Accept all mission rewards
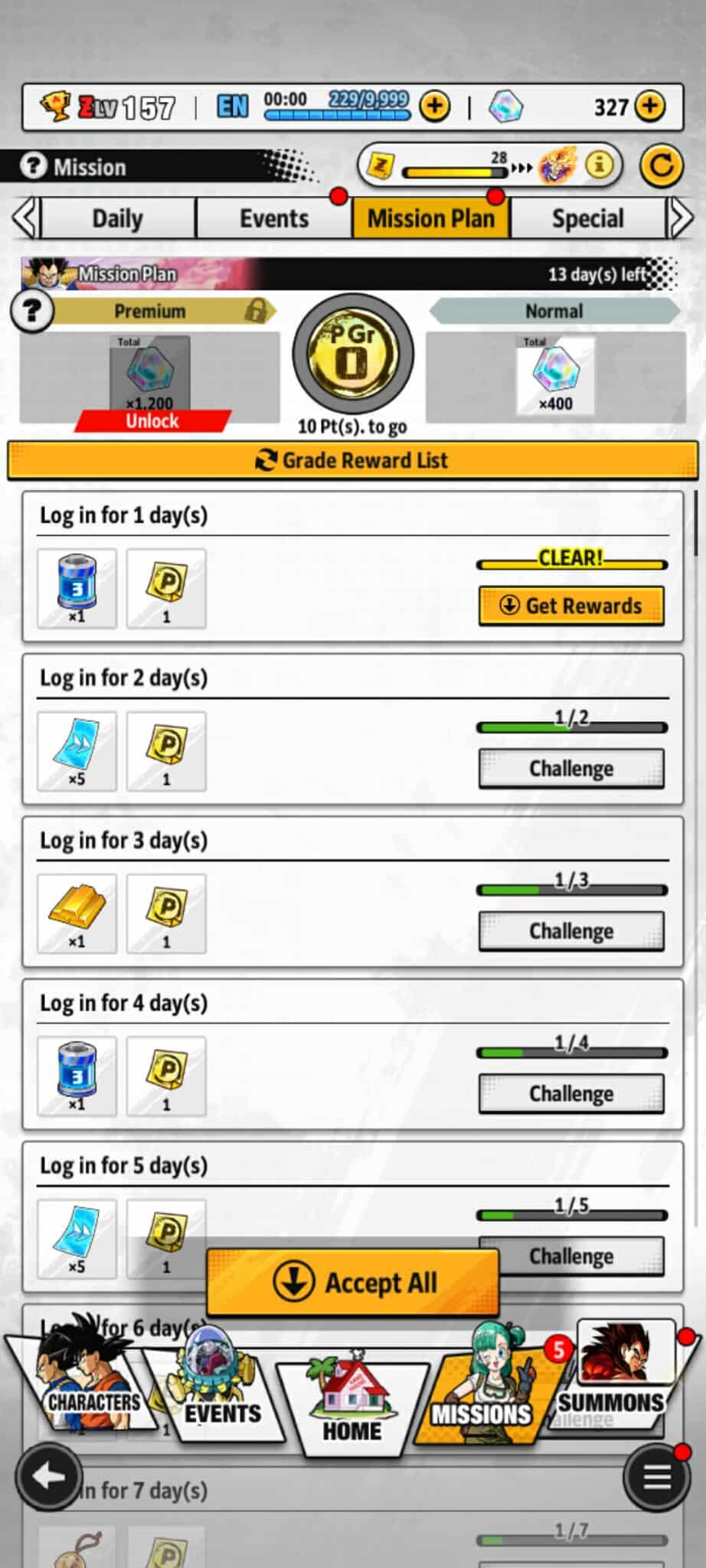Screen dimensions: 706x1568 [x=353, y=1282]
